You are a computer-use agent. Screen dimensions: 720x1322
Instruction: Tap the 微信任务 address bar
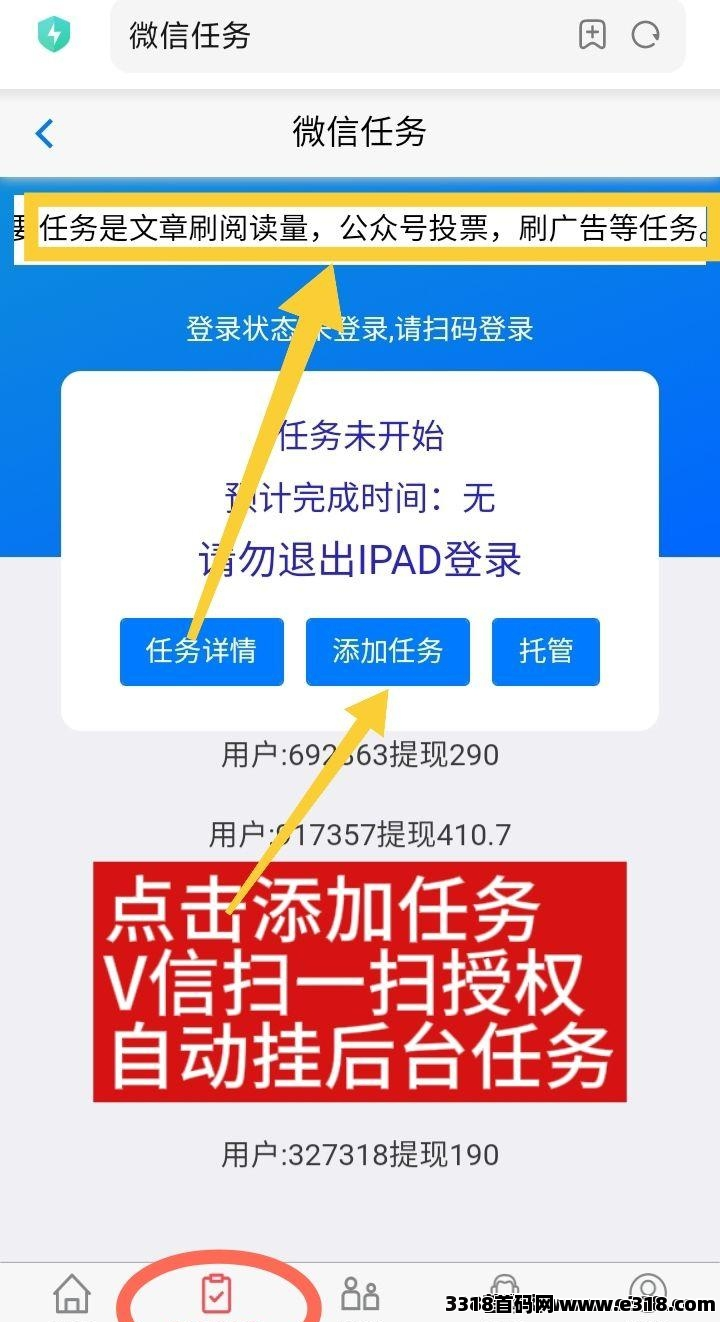340,36
